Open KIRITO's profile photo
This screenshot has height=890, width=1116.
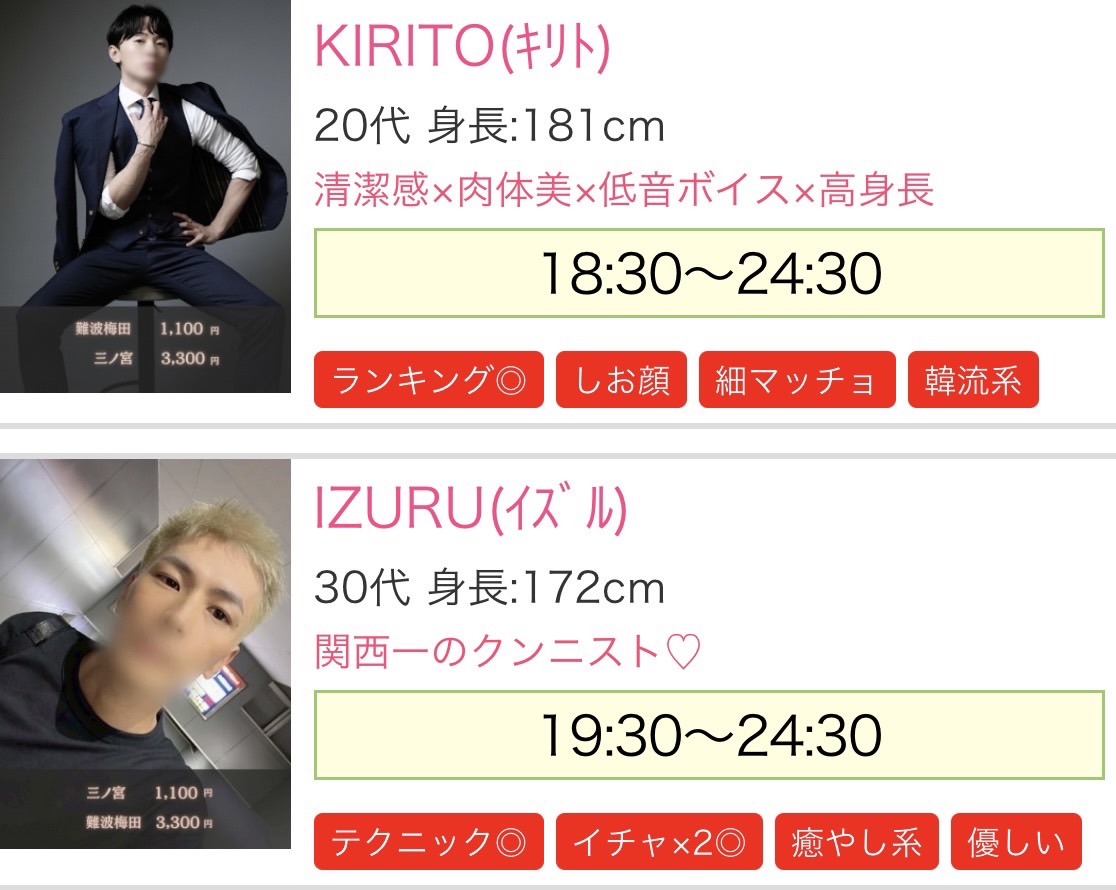click(x=145, y=196)
